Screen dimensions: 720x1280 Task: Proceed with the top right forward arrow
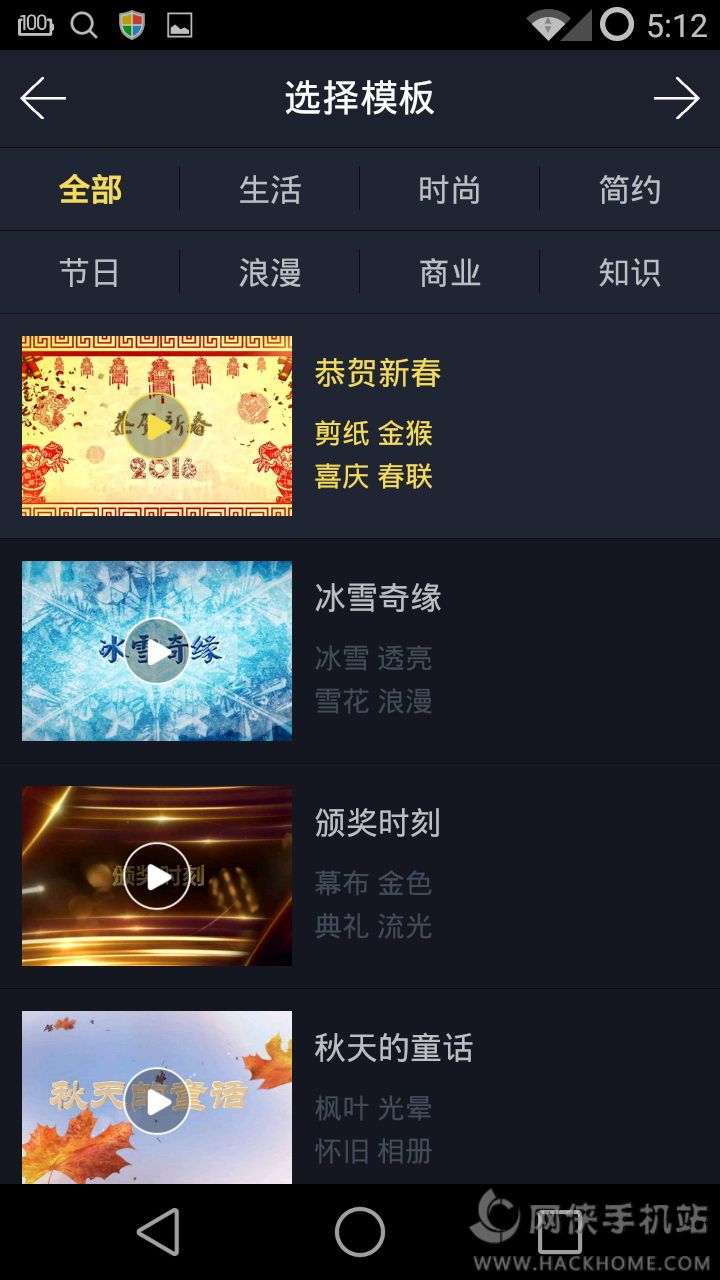[x=676, y=99]
